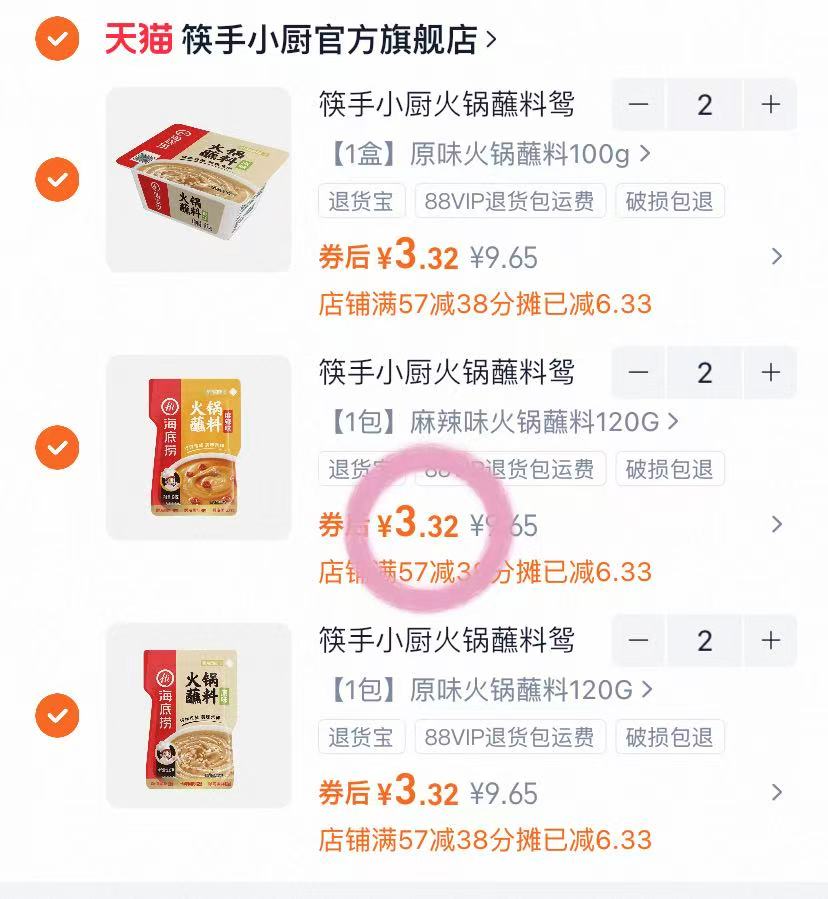Increase quantity of the first product
The height and width of the screenshot is (899, 828).
[x=771, y=105]
